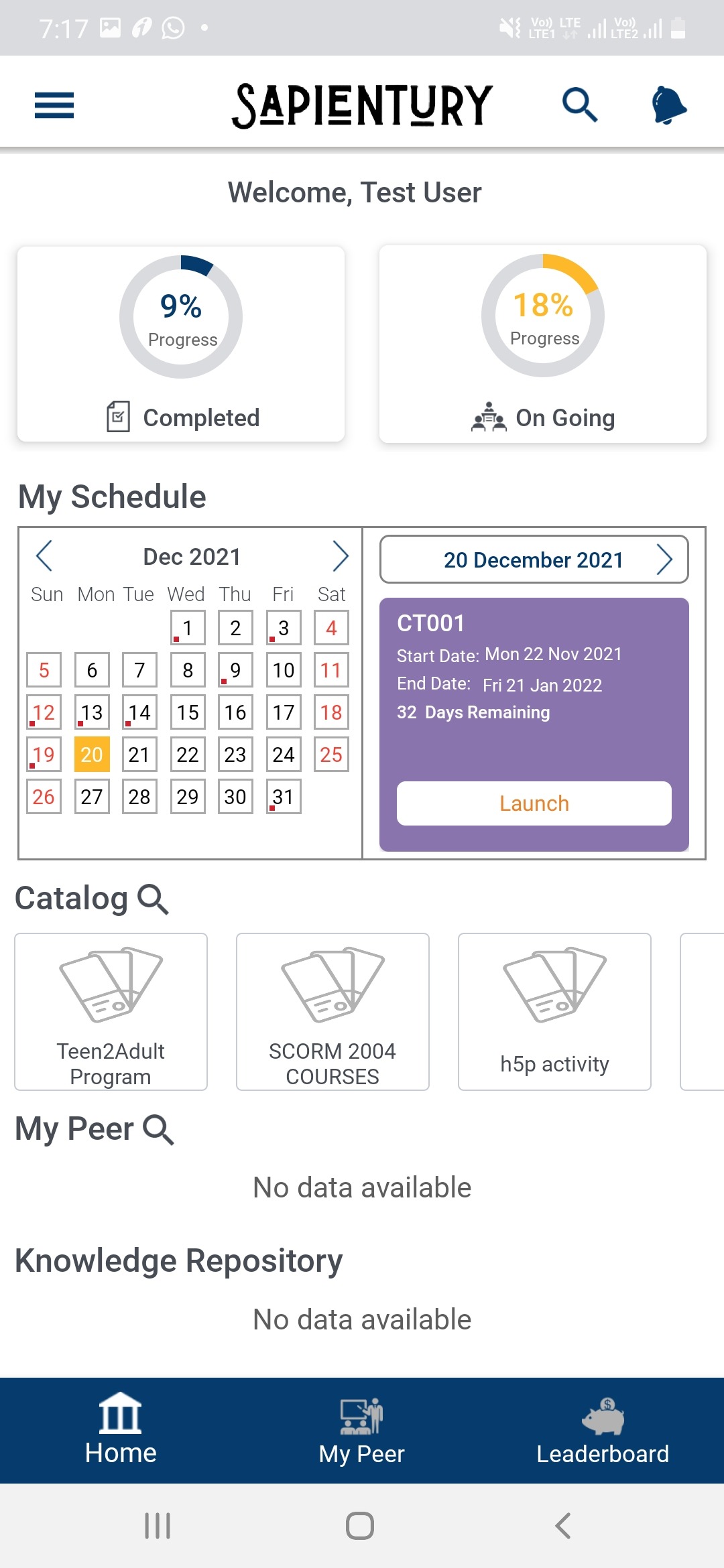Launch the CT001 course
Screen dimensions: 724x1568
(x=534, y=803)
